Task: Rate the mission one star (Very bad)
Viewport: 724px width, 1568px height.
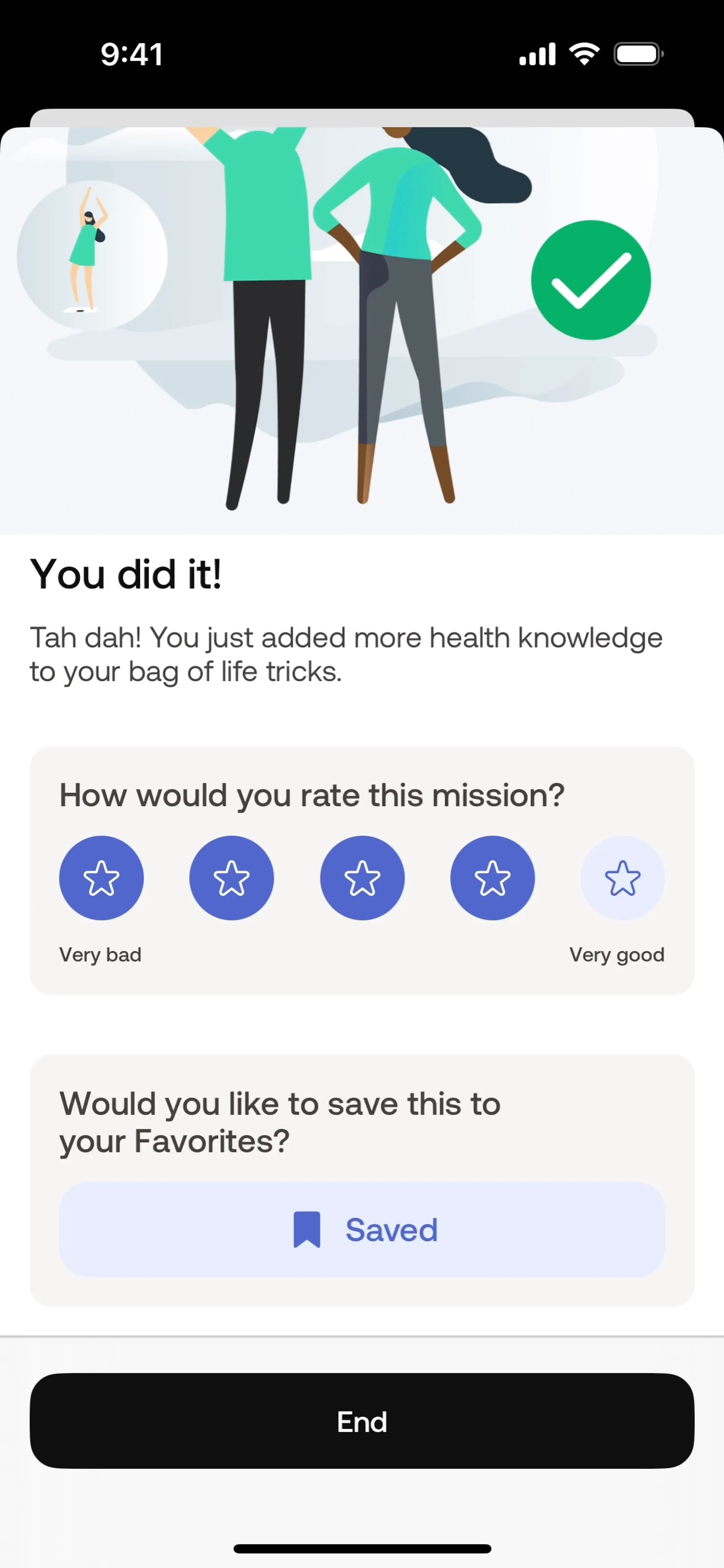Action: (x=101, y=878)
